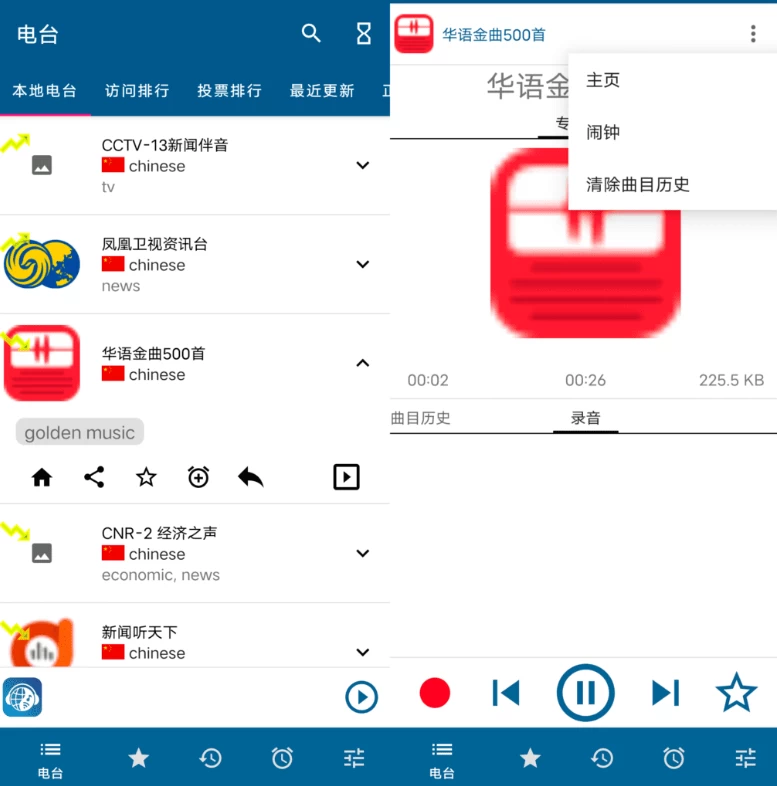
Task: Add an alarm for 华语金曲500首
Action: 198,477
